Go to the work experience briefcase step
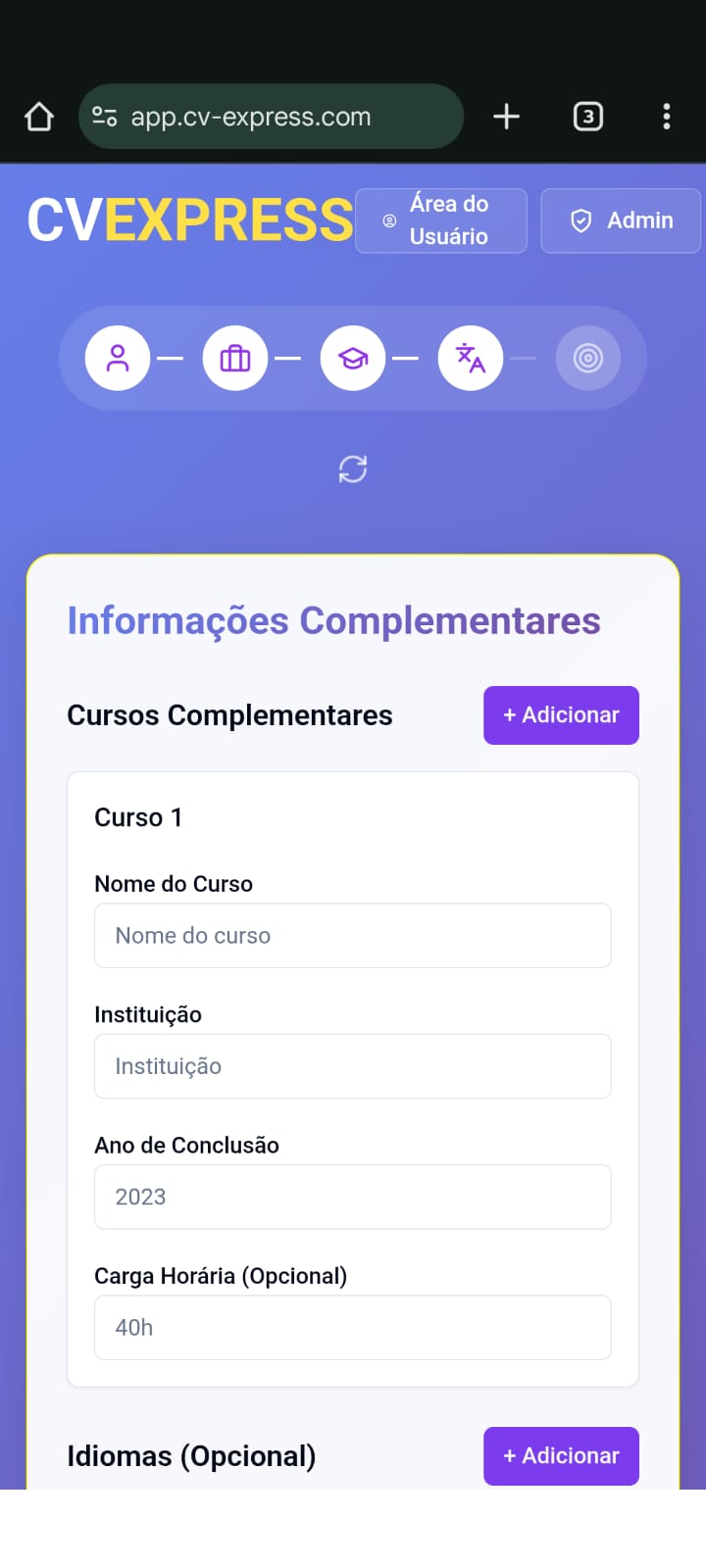This screenshot has width=706, height=1568. [x=235, y=358]
